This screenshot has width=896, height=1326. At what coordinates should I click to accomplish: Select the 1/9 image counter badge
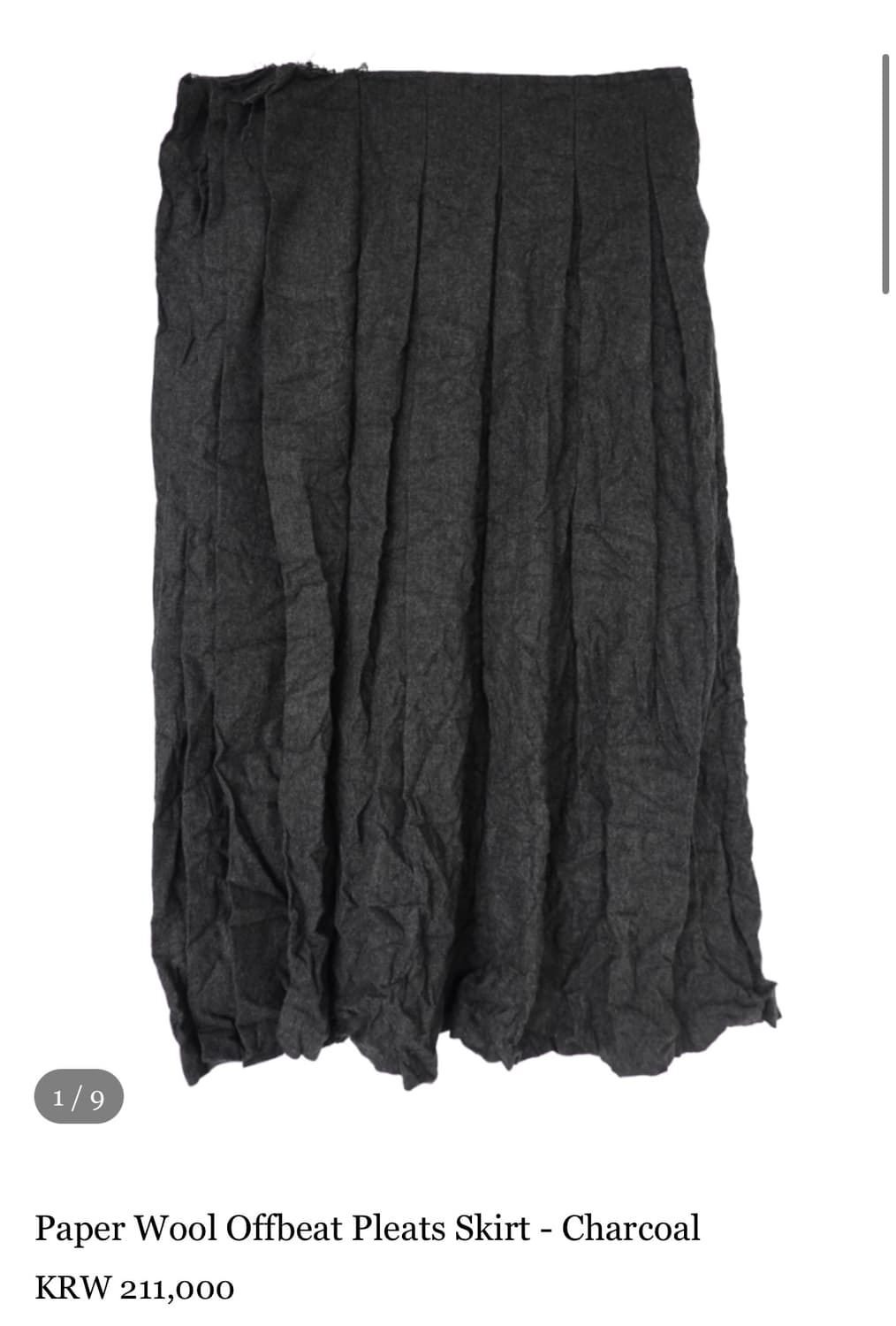[x=80, y=1098]
